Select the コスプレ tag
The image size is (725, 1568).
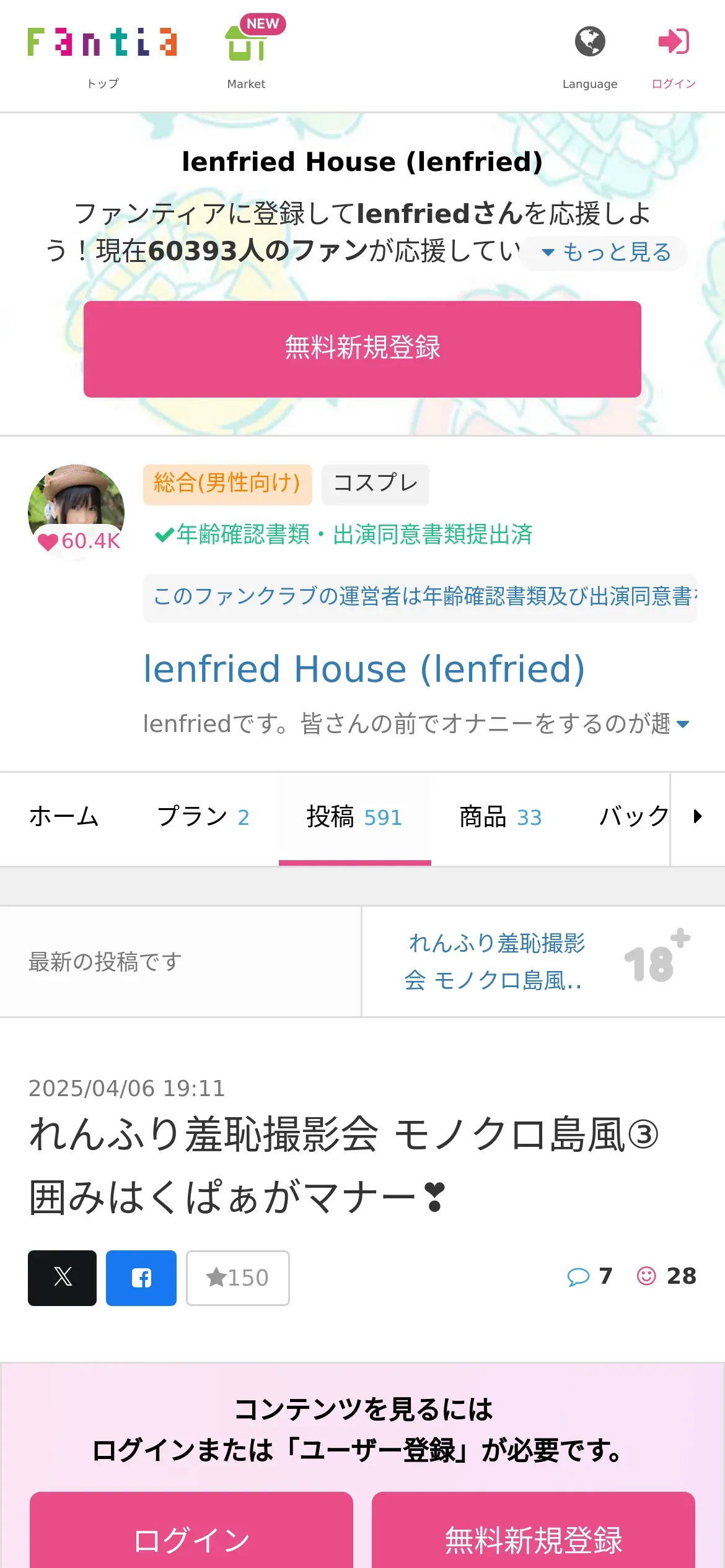tap(376, 484)
